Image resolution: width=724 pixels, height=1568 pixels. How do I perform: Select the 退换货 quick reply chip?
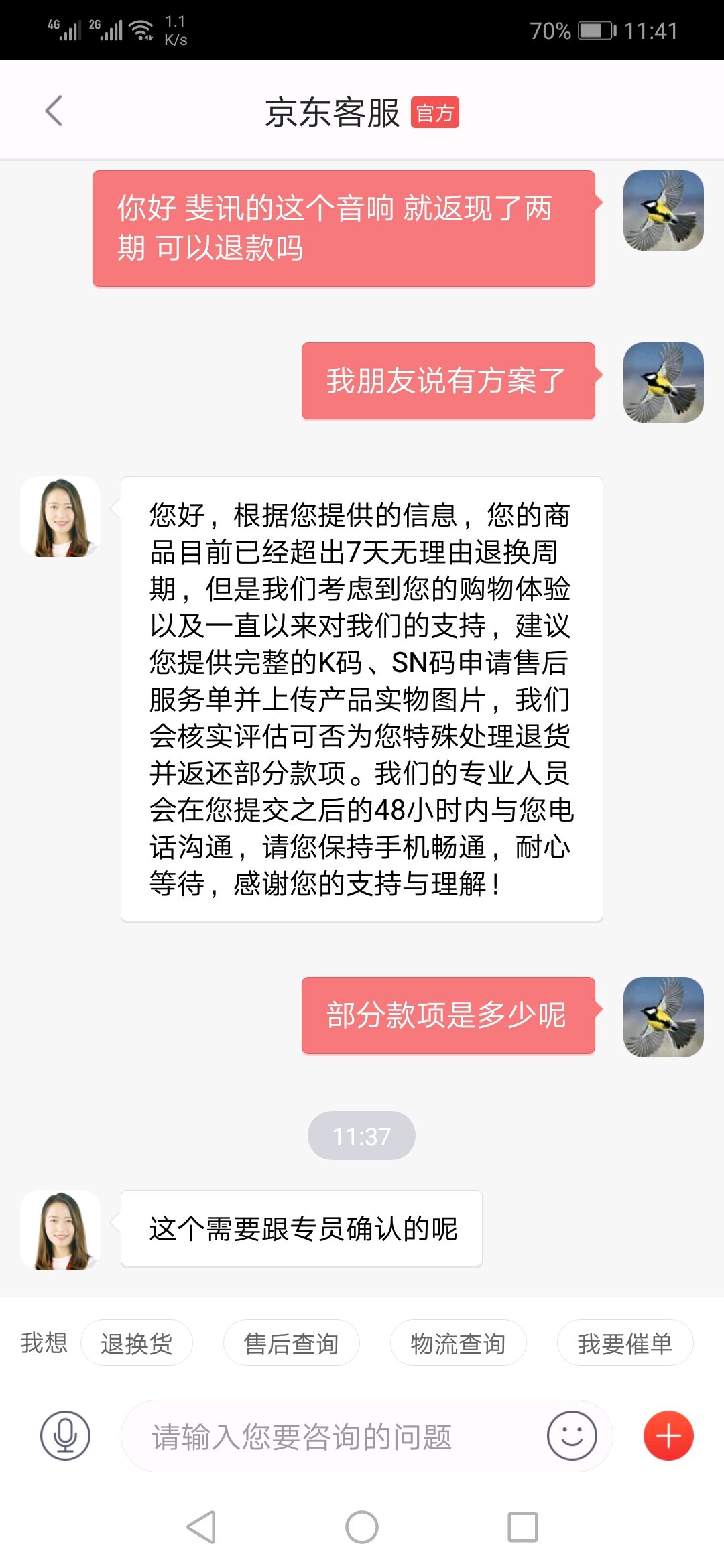coord(137,1343)
